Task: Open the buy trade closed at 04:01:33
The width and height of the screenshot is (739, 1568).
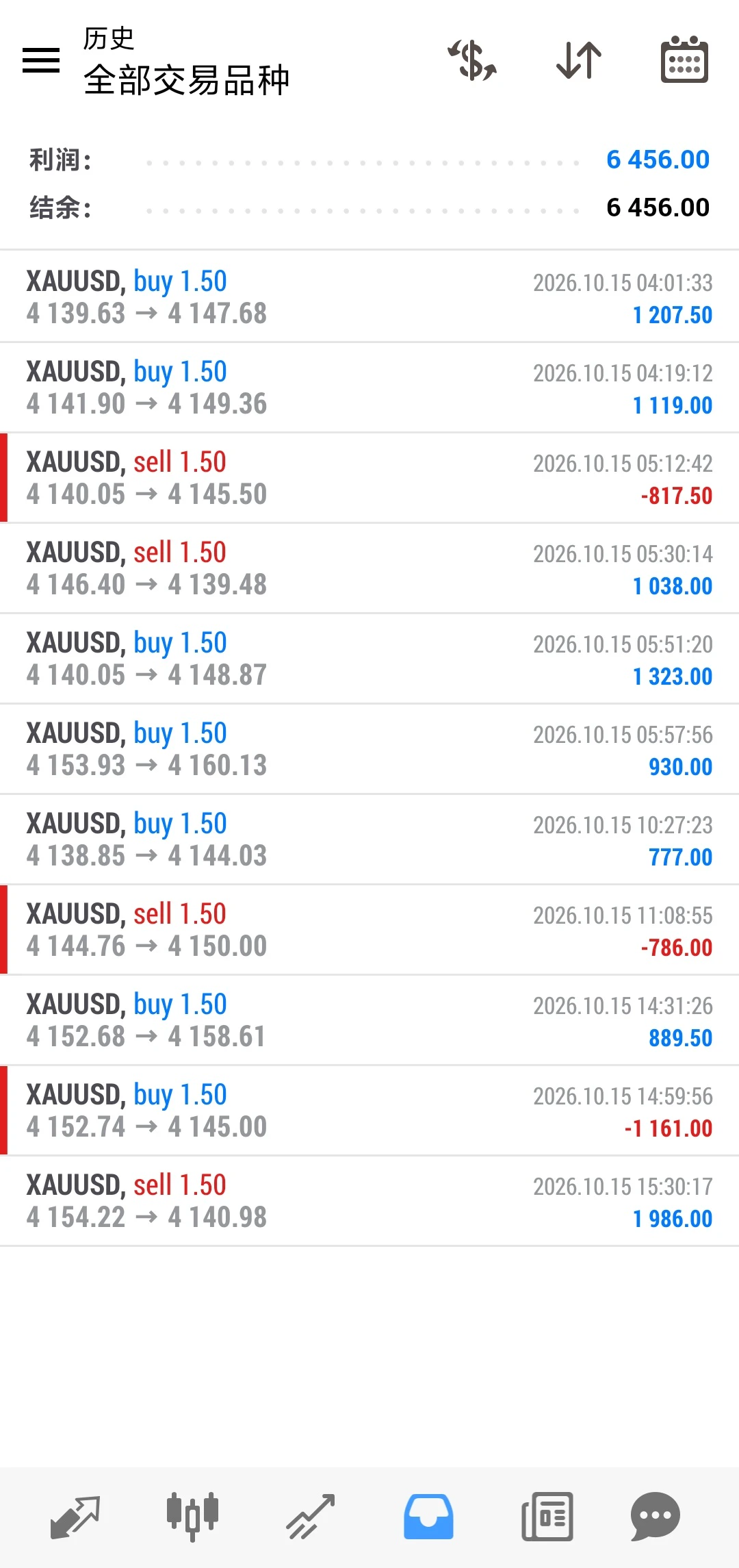Action: click(x=369, y=296)
